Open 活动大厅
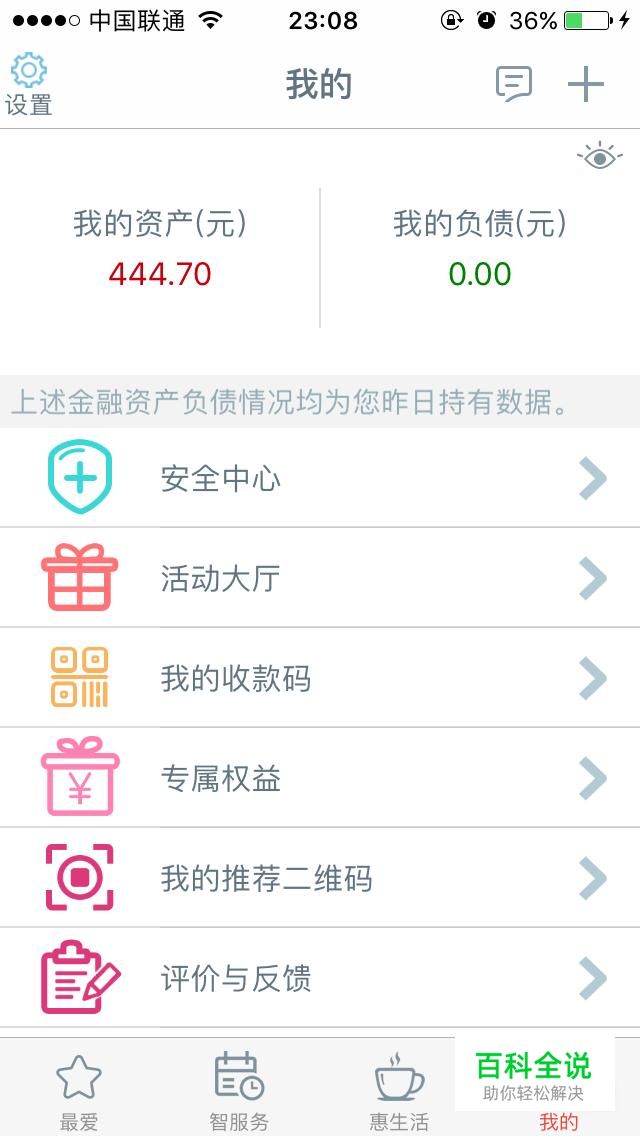Screen dimensions: 640x1136 click(x=320, y=578)
